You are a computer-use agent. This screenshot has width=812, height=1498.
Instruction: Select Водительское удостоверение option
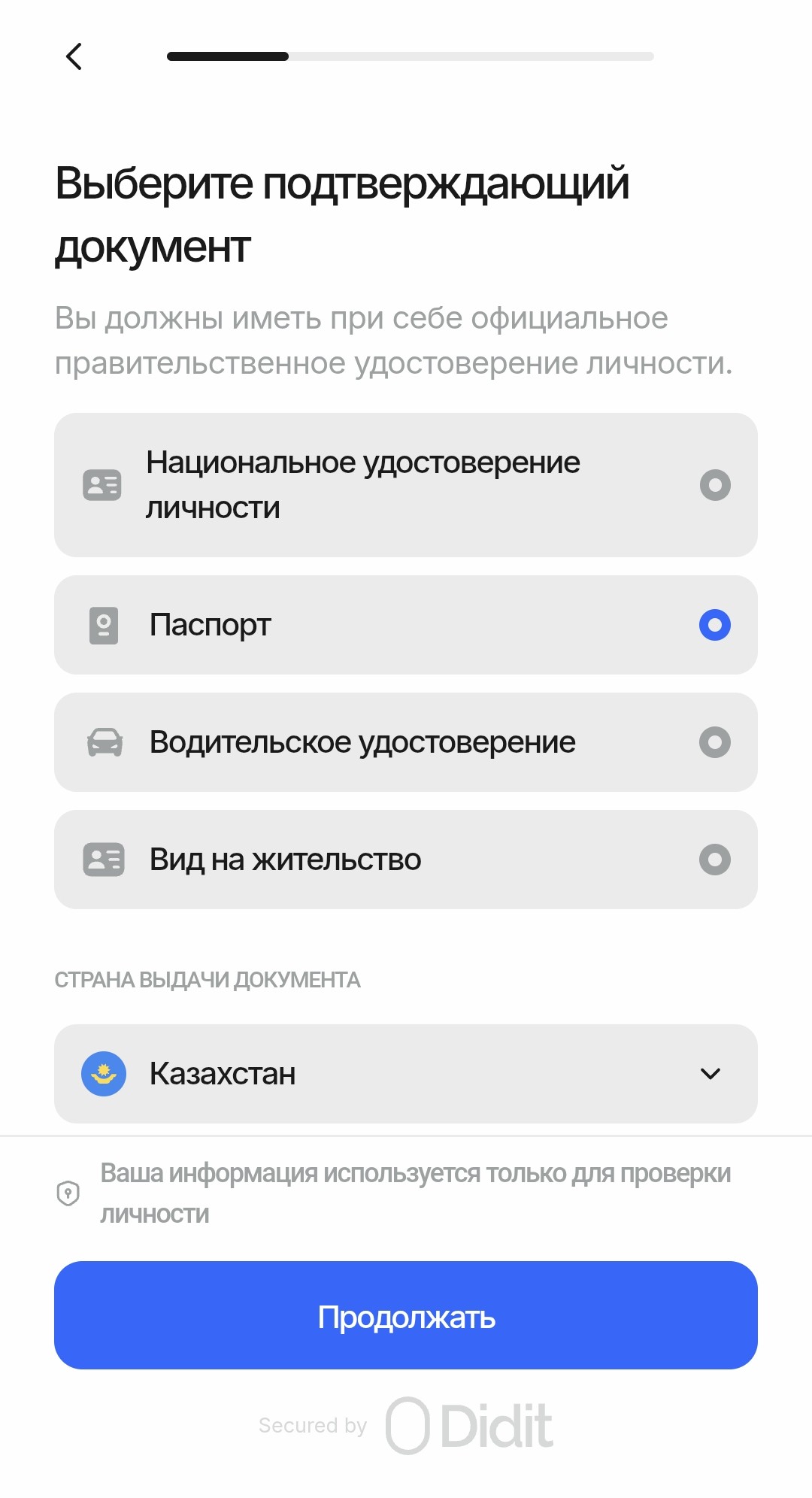click(406, 742)
